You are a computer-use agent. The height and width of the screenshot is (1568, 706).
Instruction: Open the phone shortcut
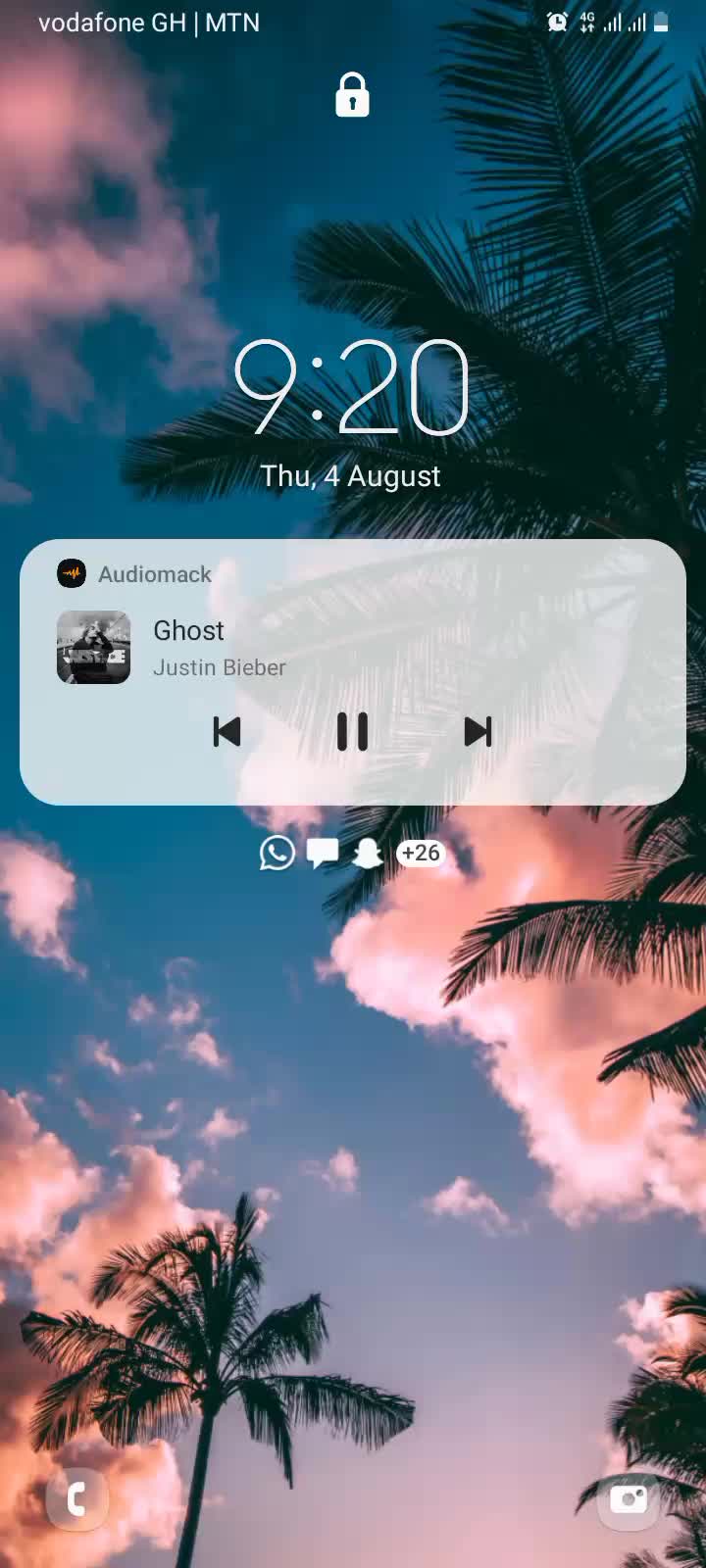(76, 1498)
